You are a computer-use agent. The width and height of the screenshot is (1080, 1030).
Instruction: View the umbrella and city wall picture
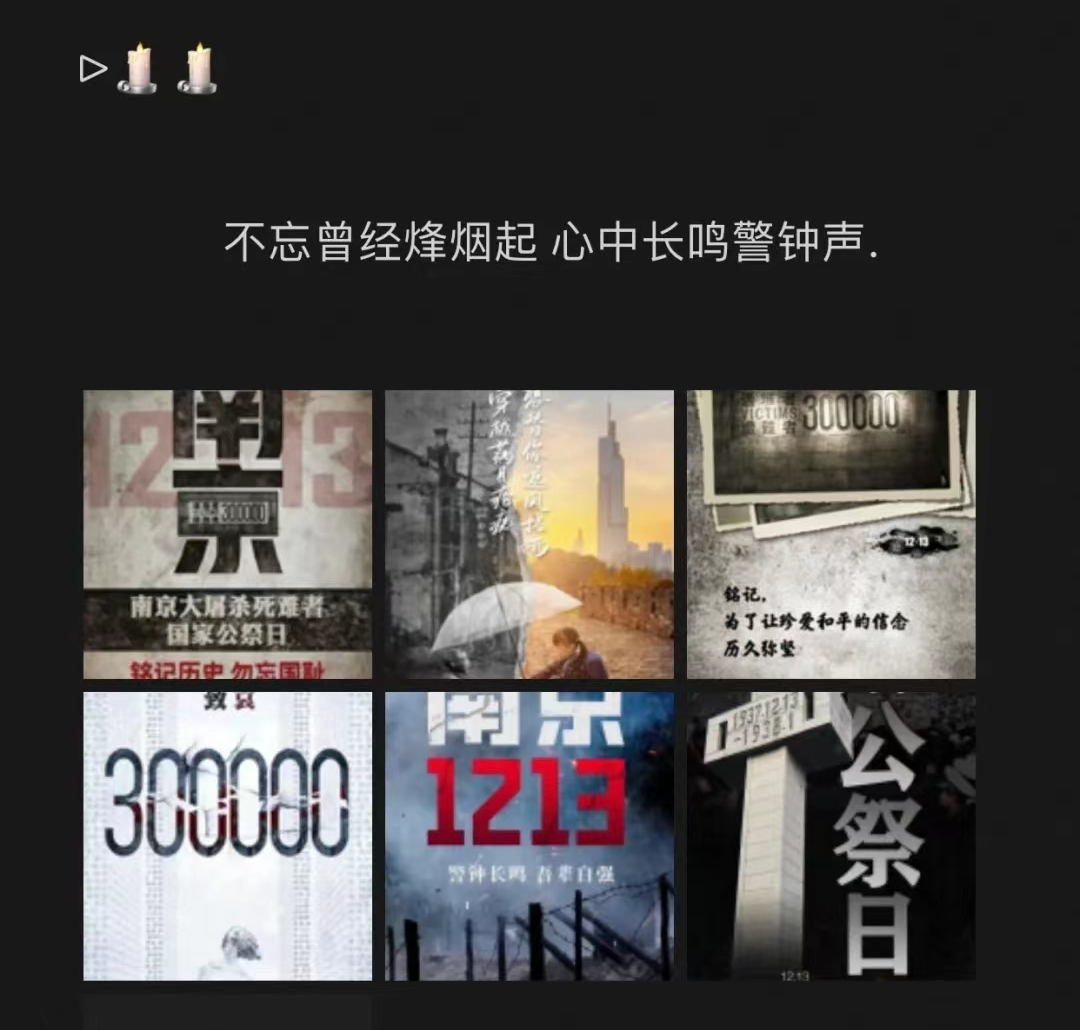(529, 534)
